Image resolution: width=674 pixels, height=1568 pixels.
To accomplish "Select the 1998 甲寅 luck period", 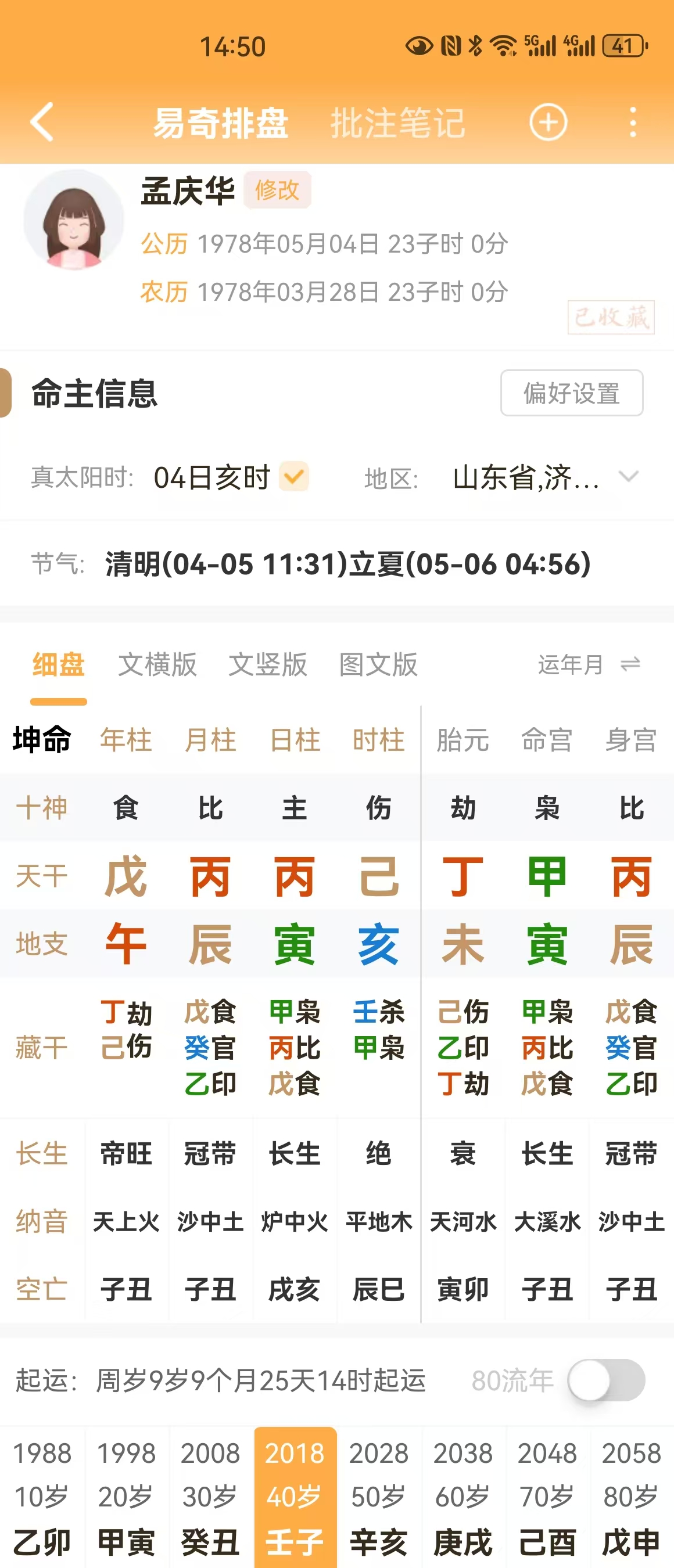I will click(126, 1497).
